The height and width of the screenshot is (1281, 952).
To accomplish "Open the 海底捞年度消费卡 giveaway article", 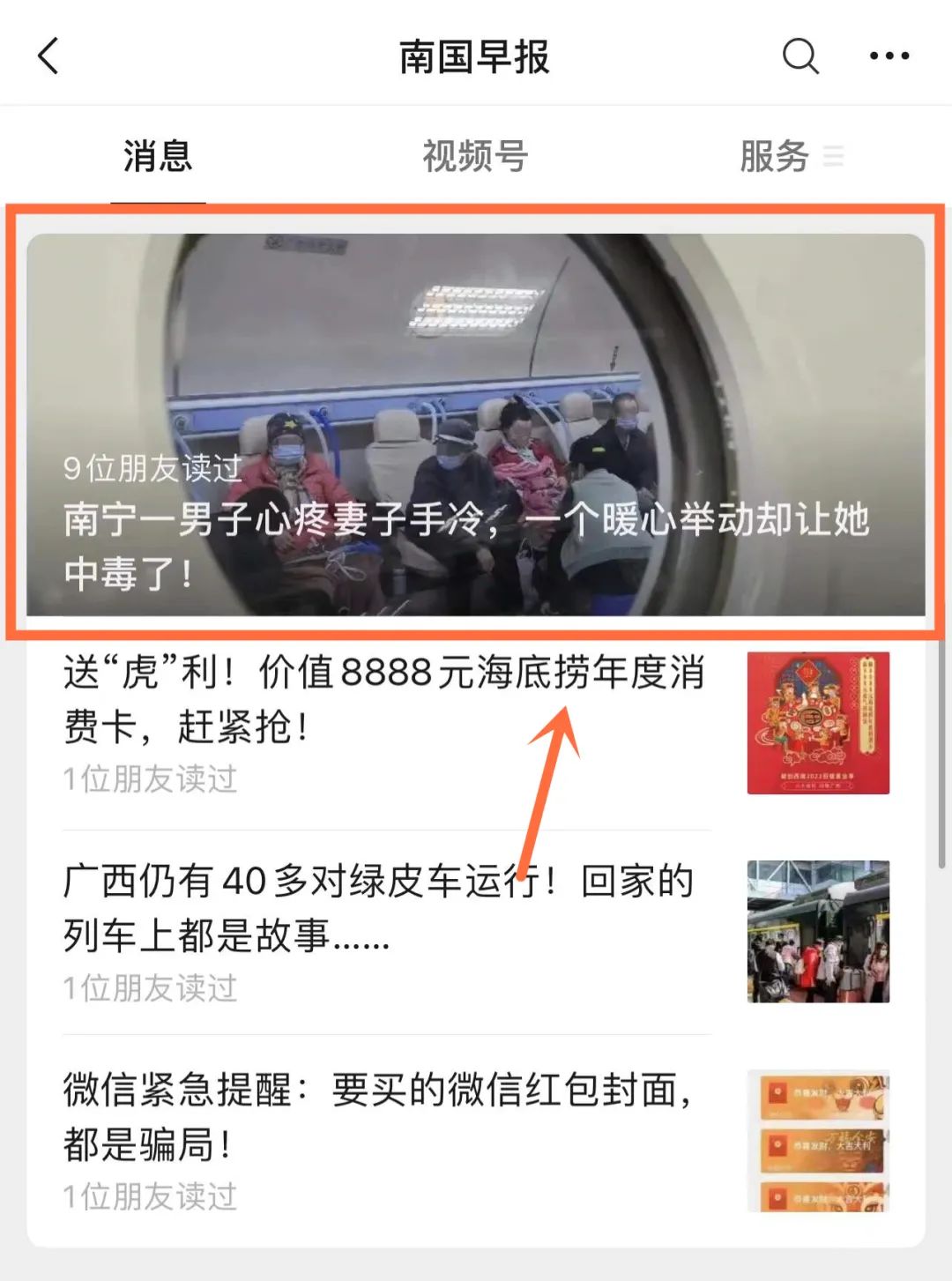I will pos(385,700).
